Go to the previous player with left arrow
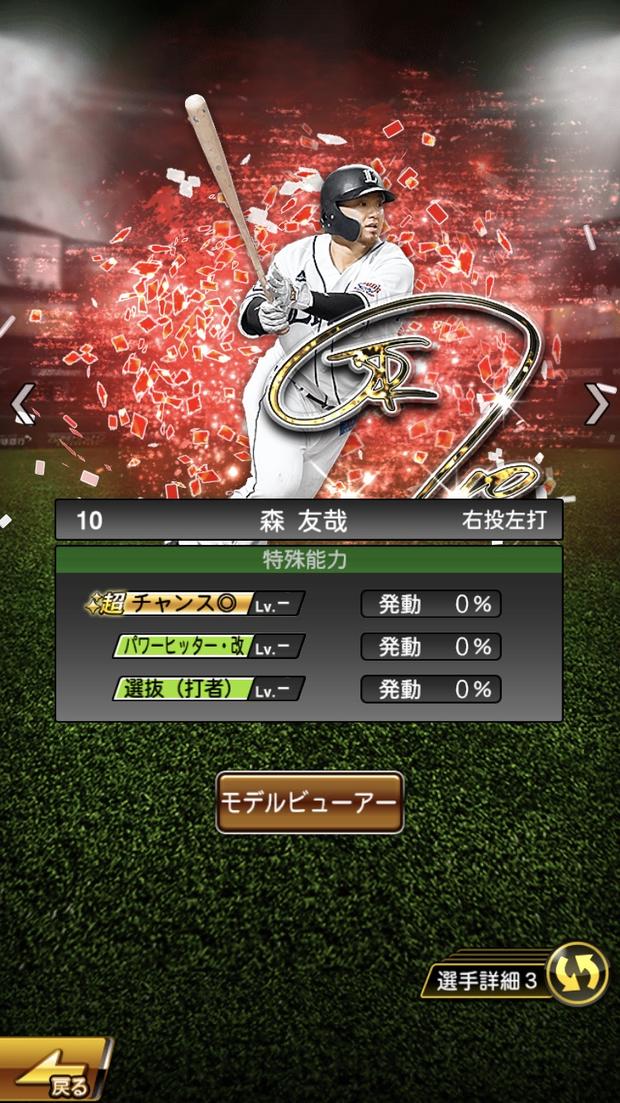Image resolution: width=620 pixels, height=1103 pixels. click(x=22, y=403)
